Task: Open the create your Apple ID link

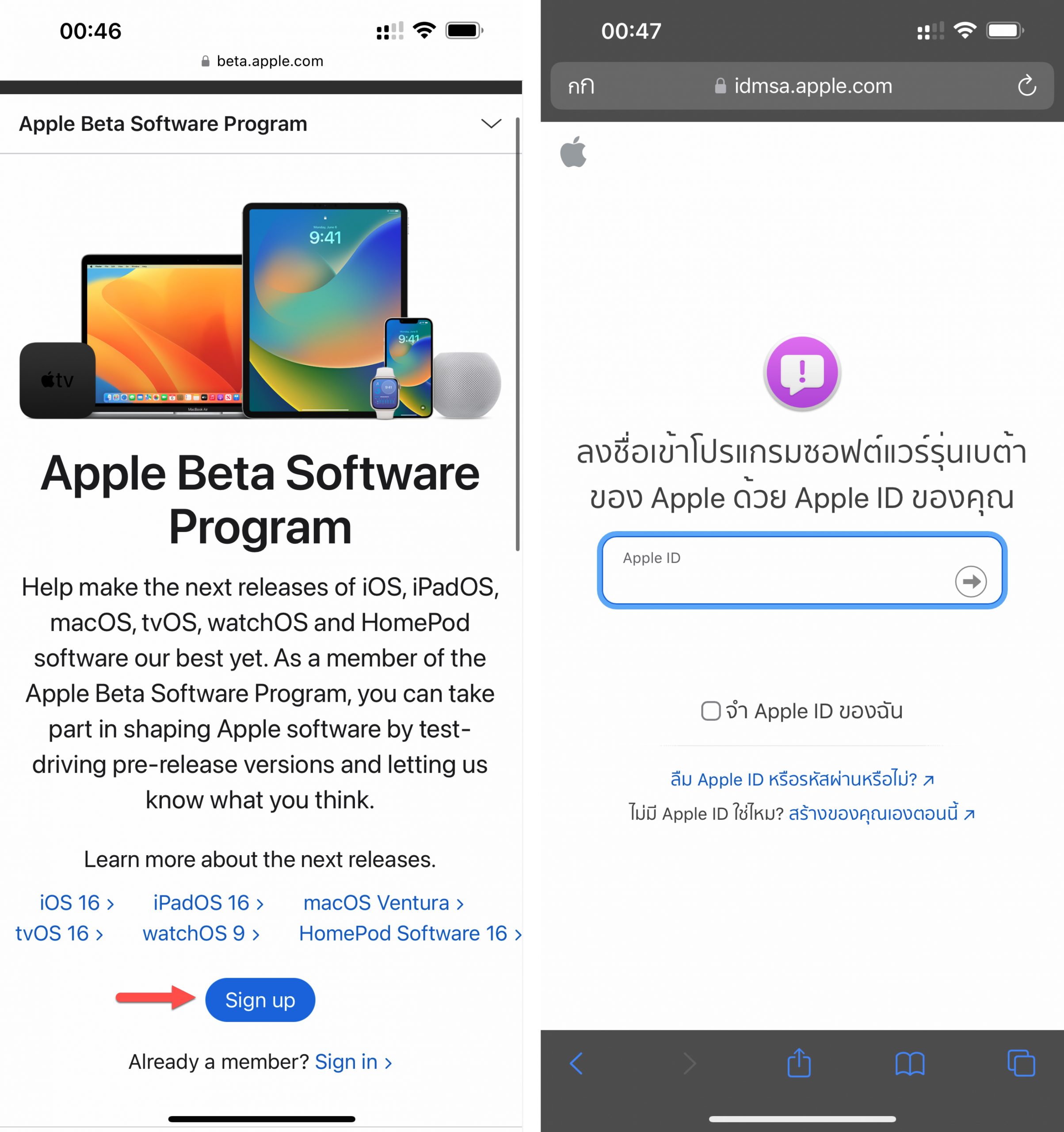Action: click(x=881, y=814)
